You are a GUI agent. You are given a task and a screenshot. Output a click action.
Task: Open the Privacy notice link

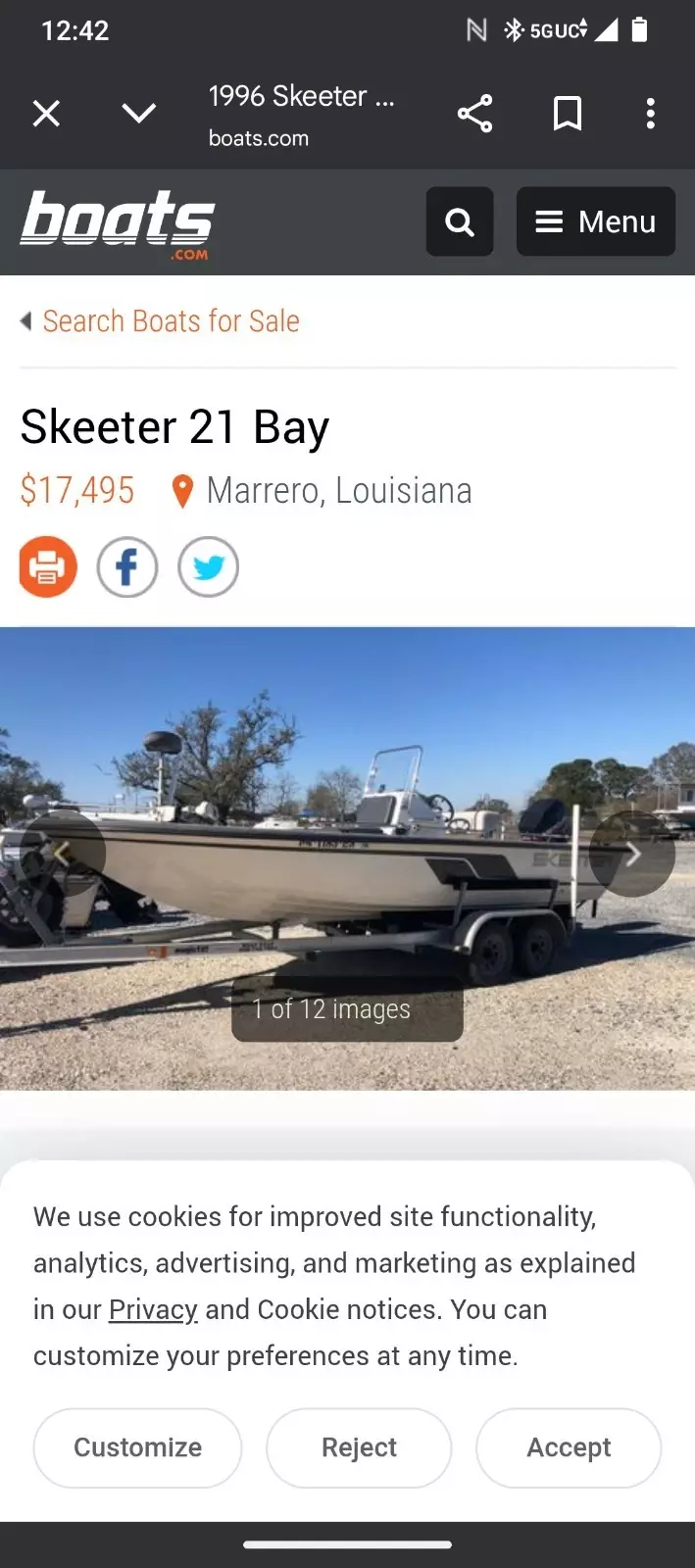[x=153, y=1309]
